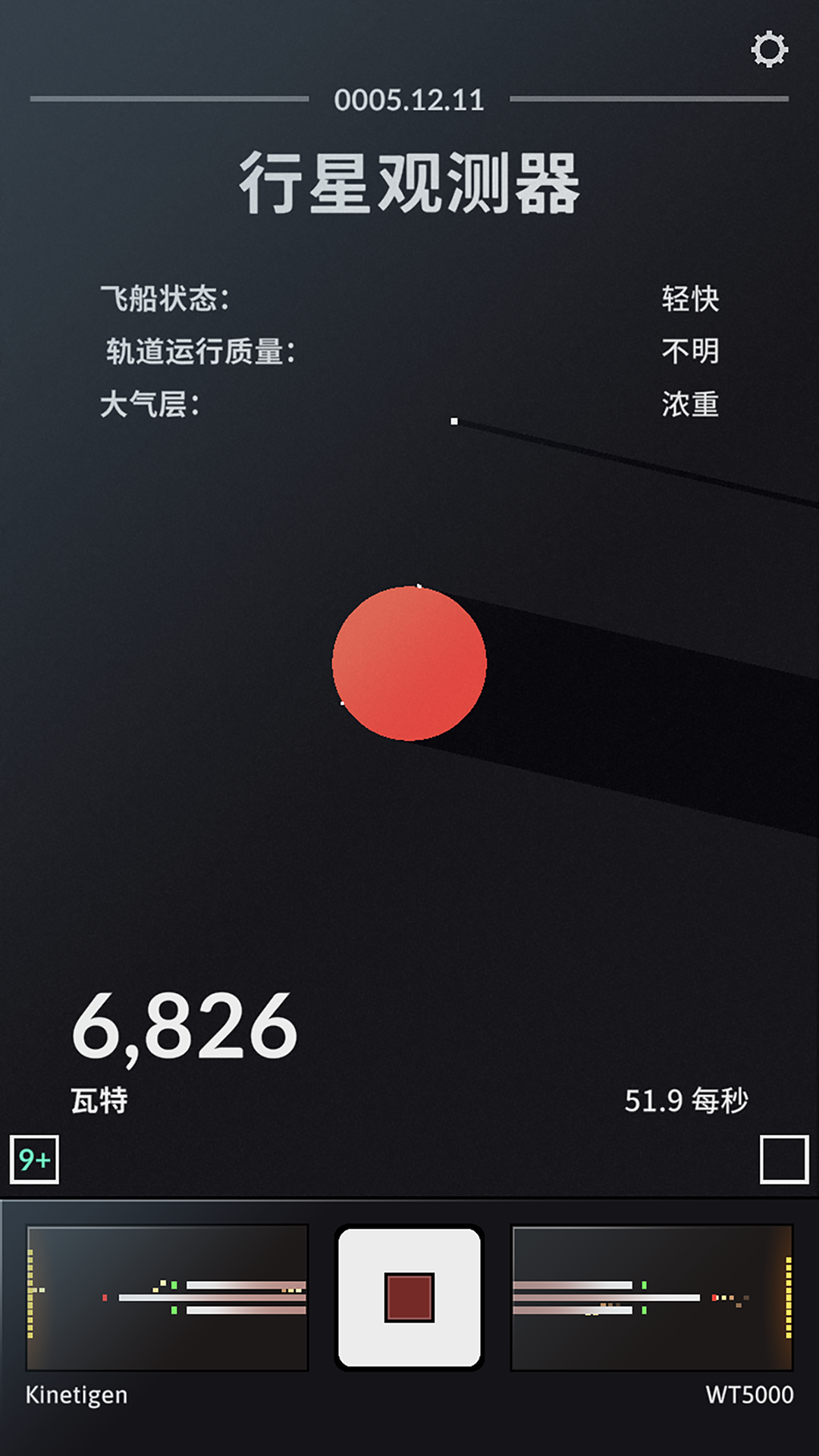Open the WT5000 panel
The width and height of the screenshot is (819, 1456).
652,1298
